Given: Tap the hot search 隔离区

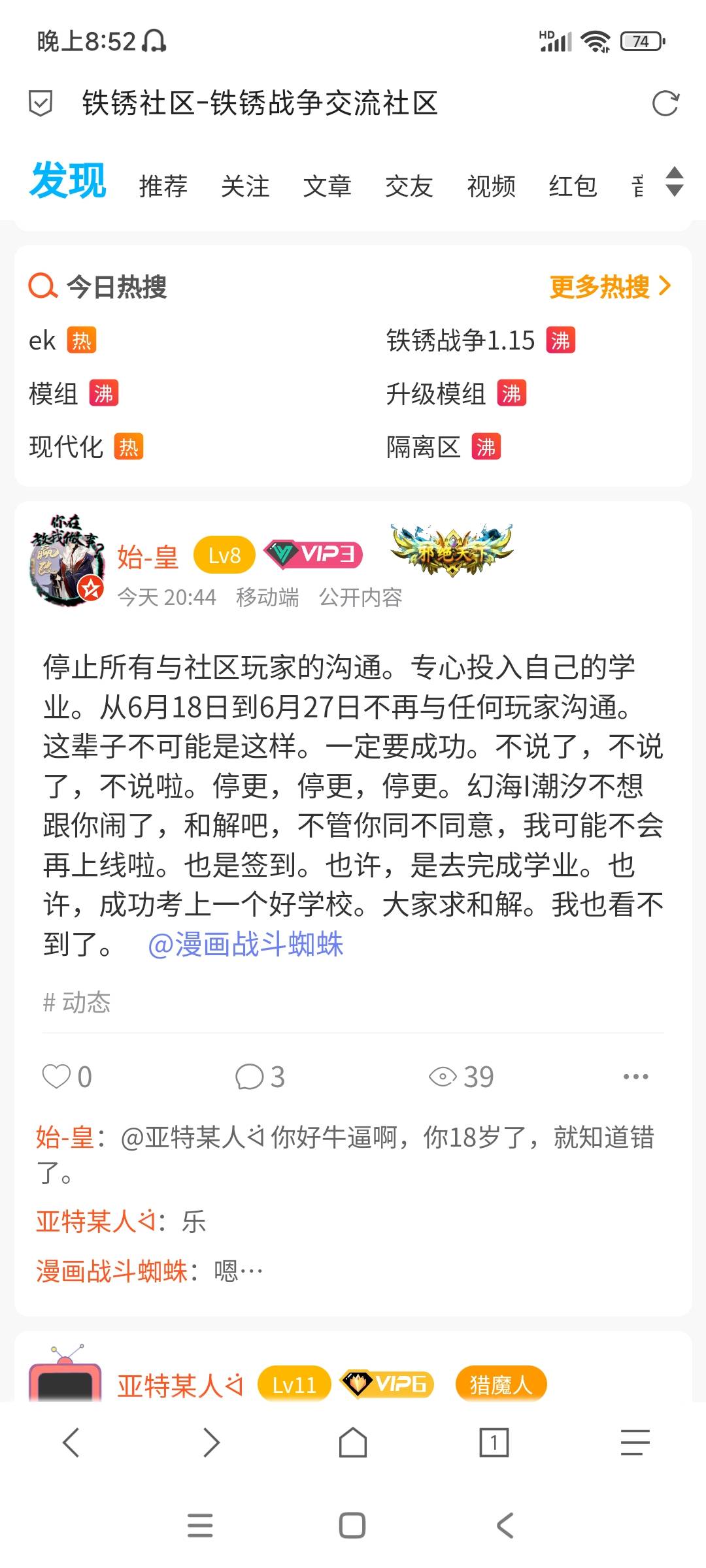Looking at the screenshot, I should click(x=424, y=448).
